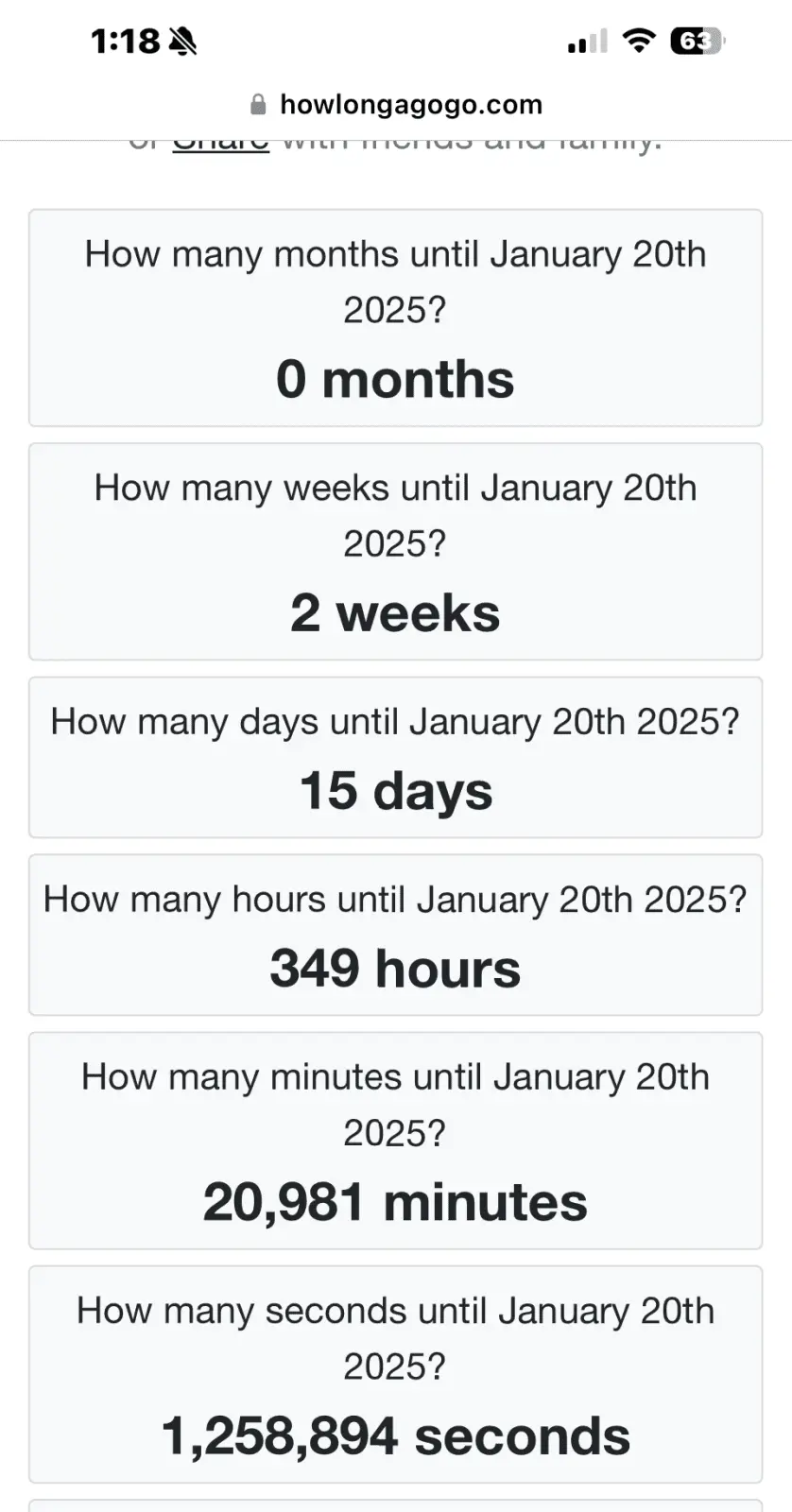Open the partially visible Share link
The height and width of the screenshot is (1512, 792).
click(x=220, y=145)
